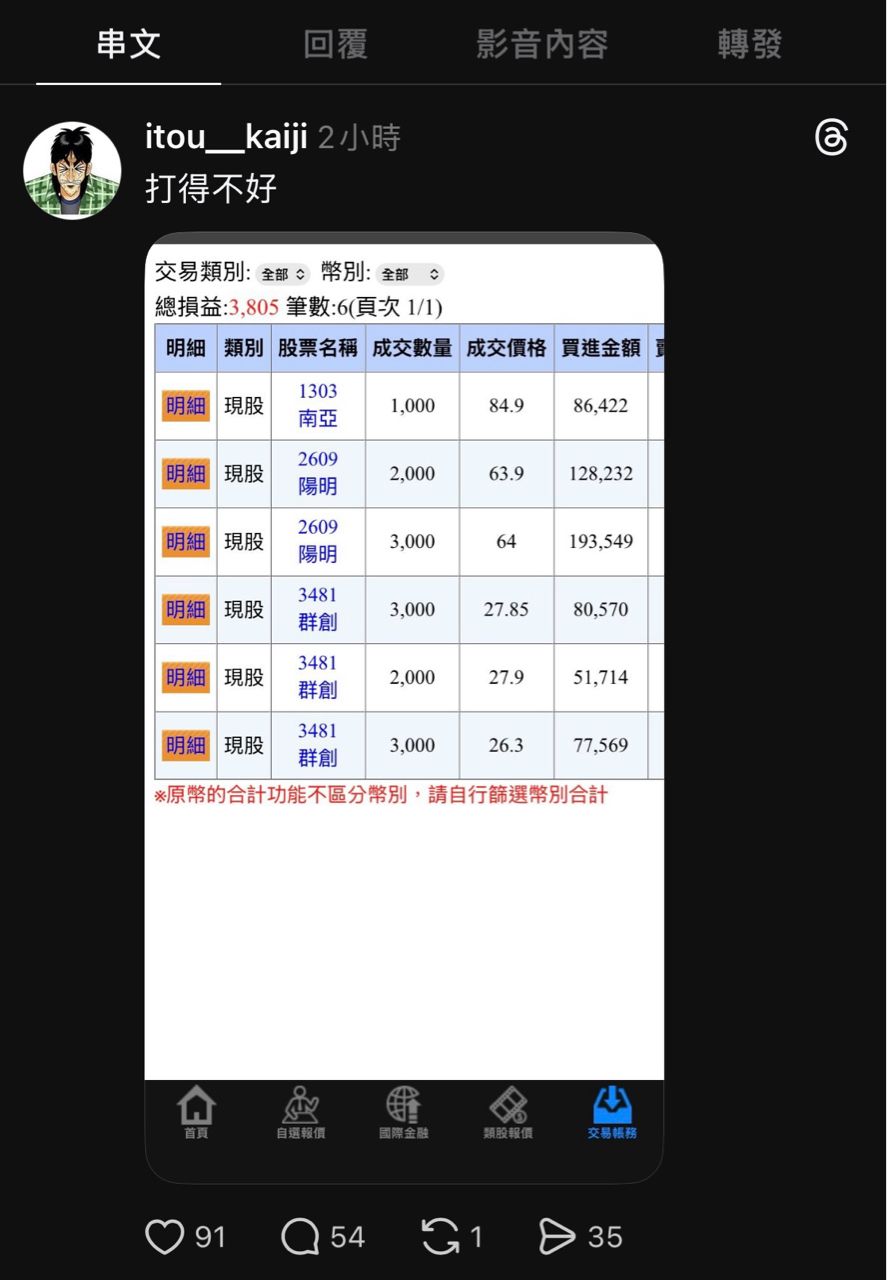Switch to the 回覆 tab
The height and width of the screenshot is (1280, 887).
coord(335,44)
